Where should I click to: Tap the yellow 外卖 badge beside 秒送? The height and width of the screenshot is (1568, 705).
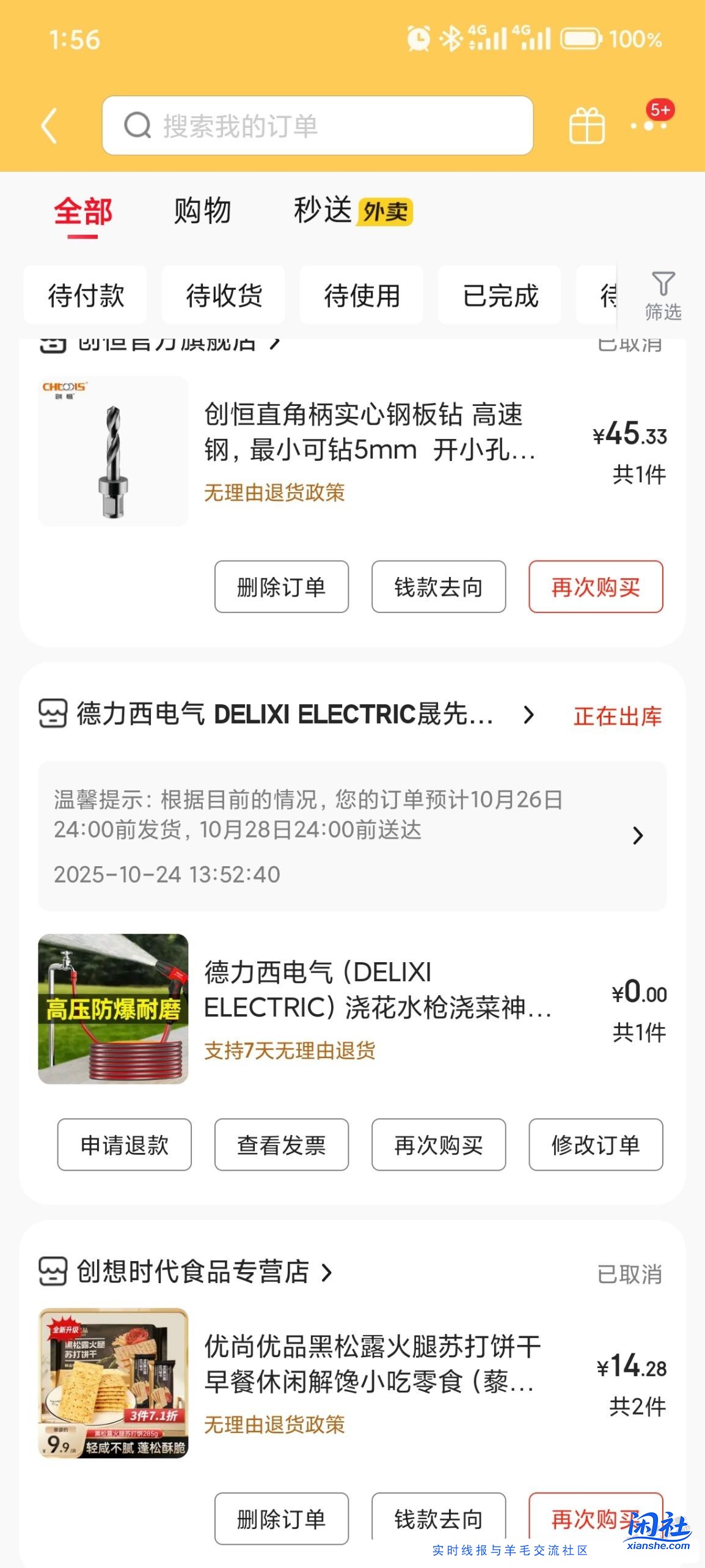coord(386,212)
